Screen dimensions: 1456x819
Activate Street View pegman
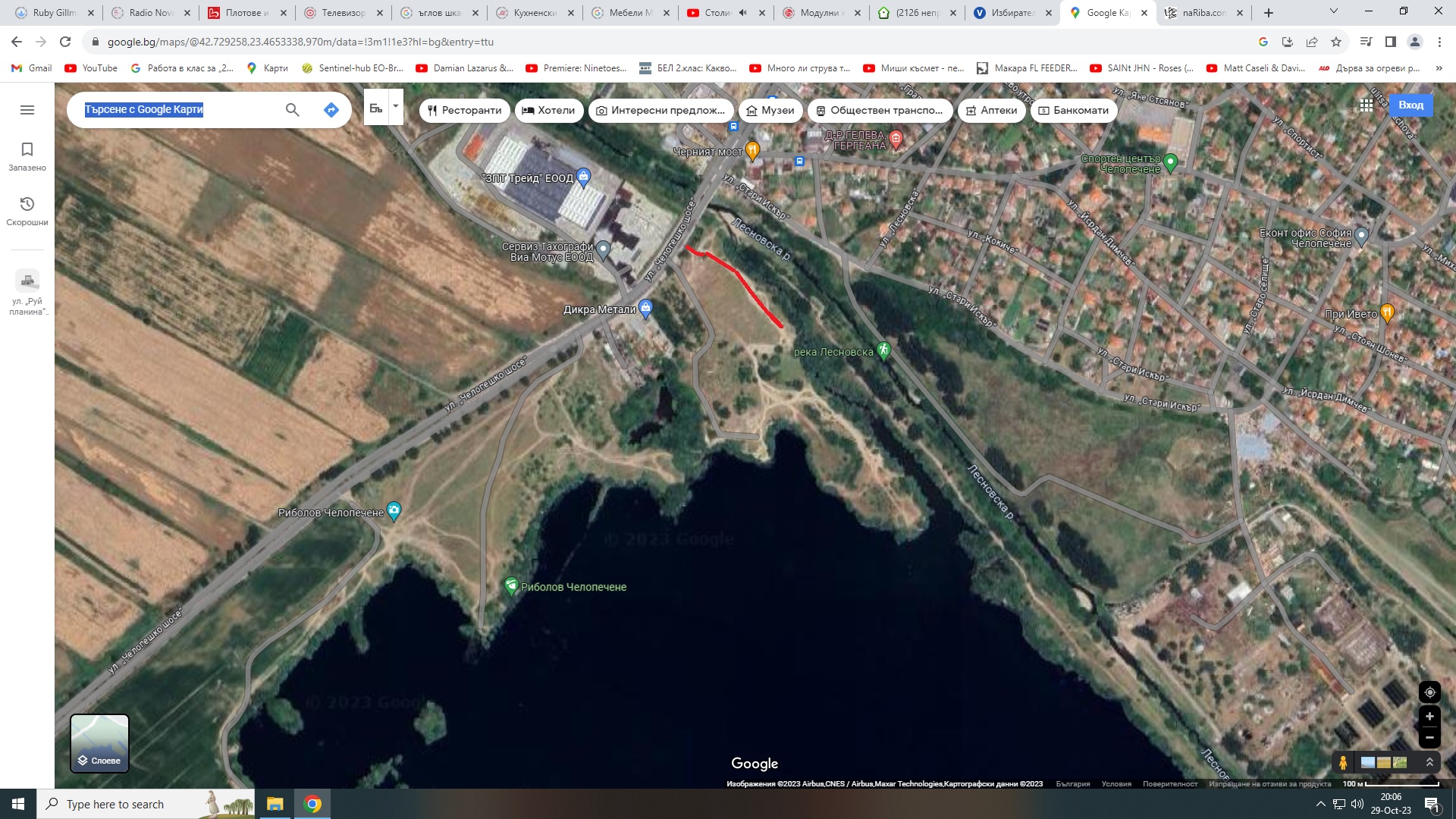point(1343,762)
